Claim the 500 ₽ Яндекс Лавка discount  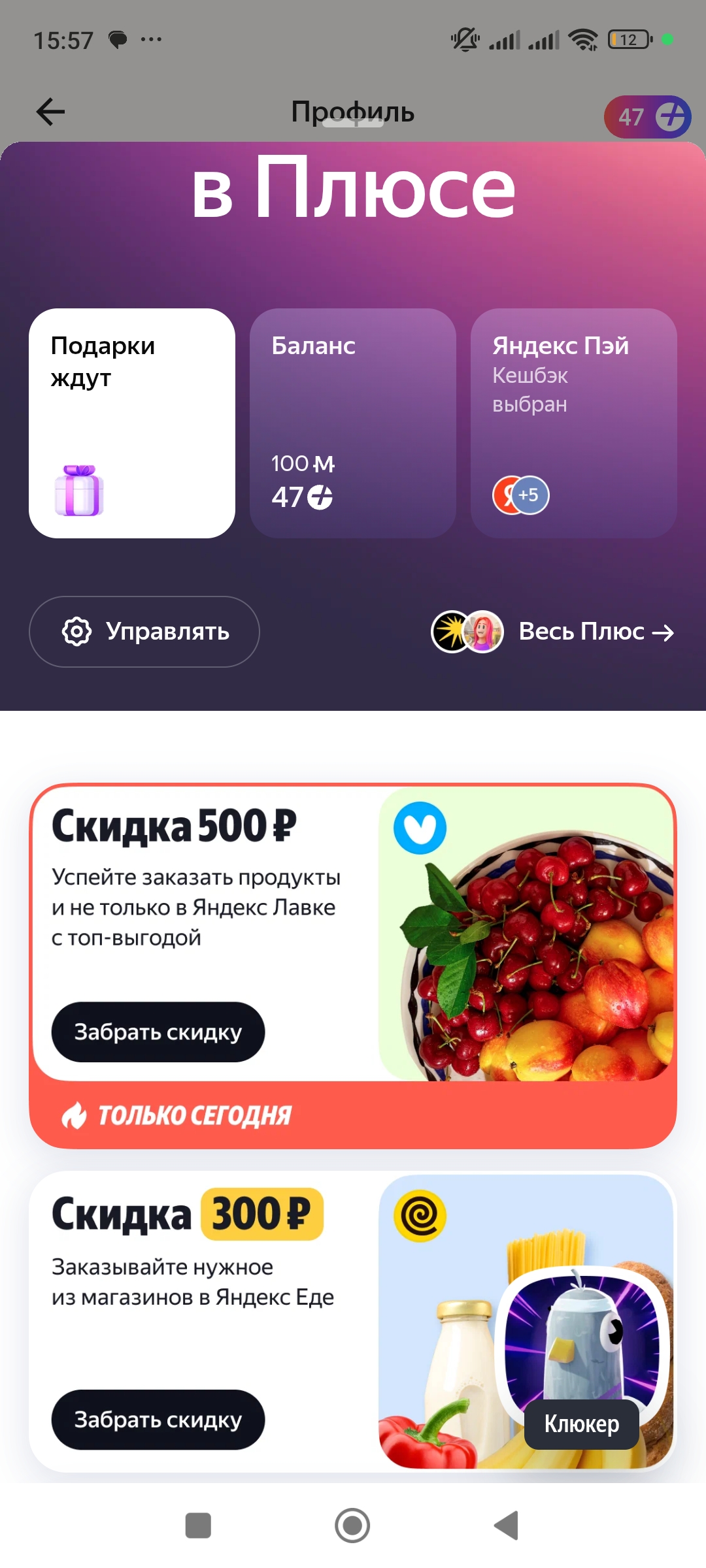[x=158, y=1032]
